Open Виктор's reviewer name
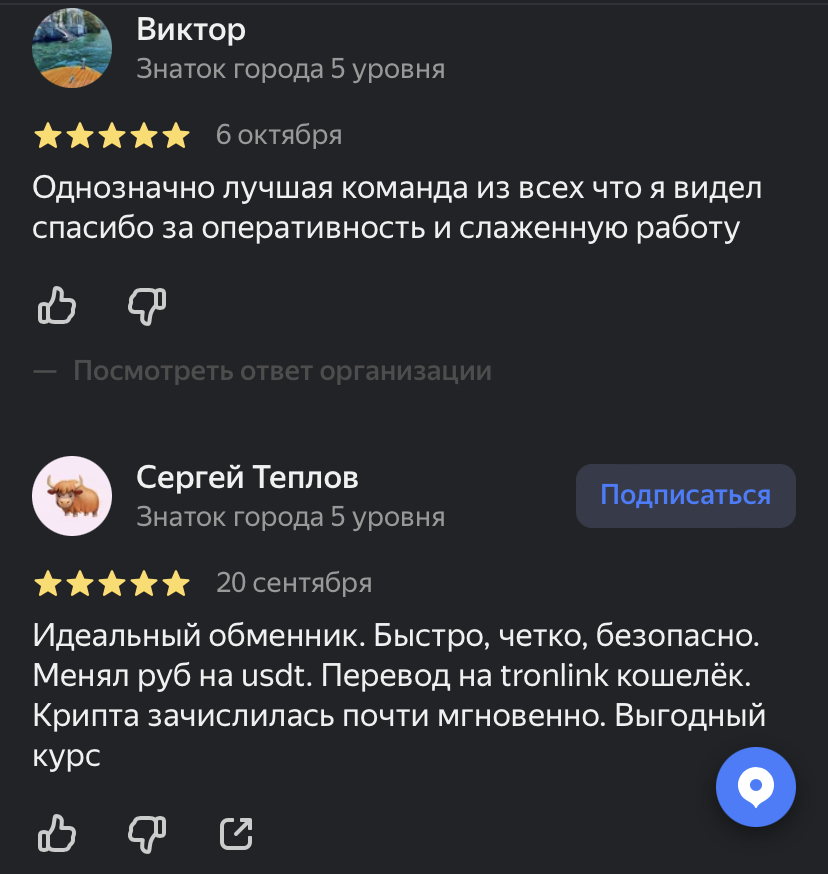828x874 pixels. (190, 29)
